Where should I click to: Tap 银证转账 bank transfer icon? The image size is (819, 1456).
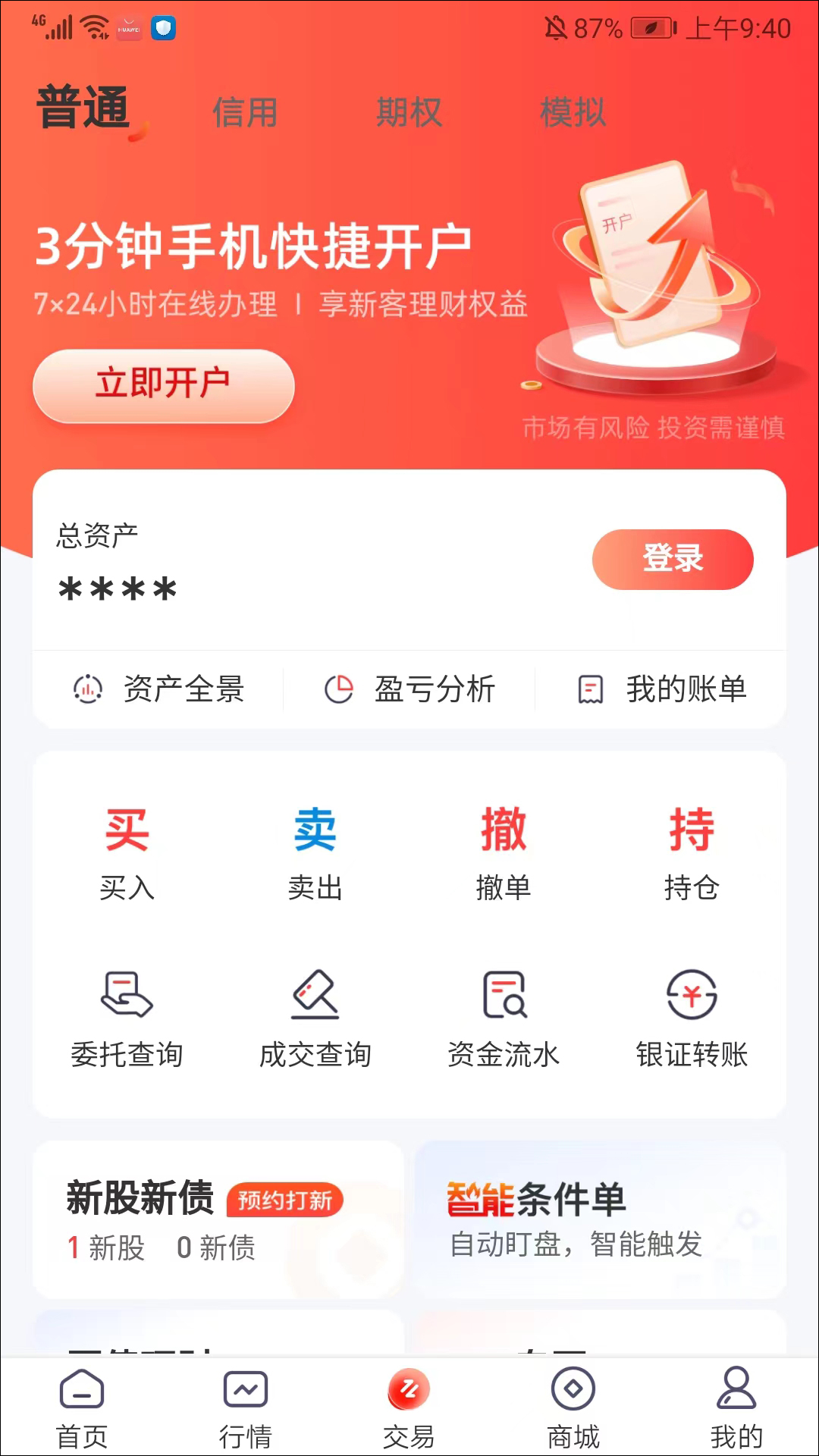coord(691,1016)
